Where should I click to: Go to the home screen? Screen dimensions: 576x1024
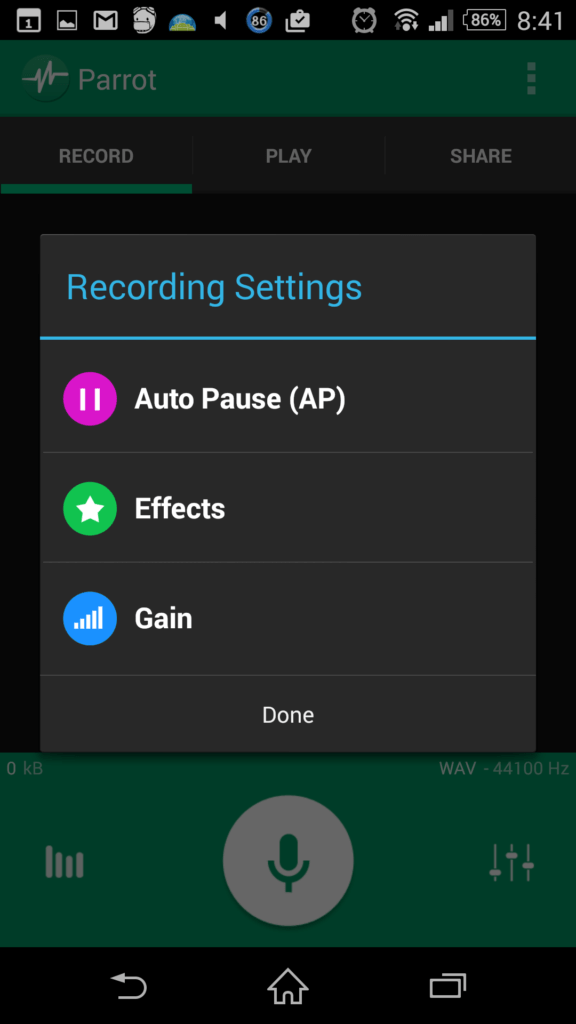(288, 985)
